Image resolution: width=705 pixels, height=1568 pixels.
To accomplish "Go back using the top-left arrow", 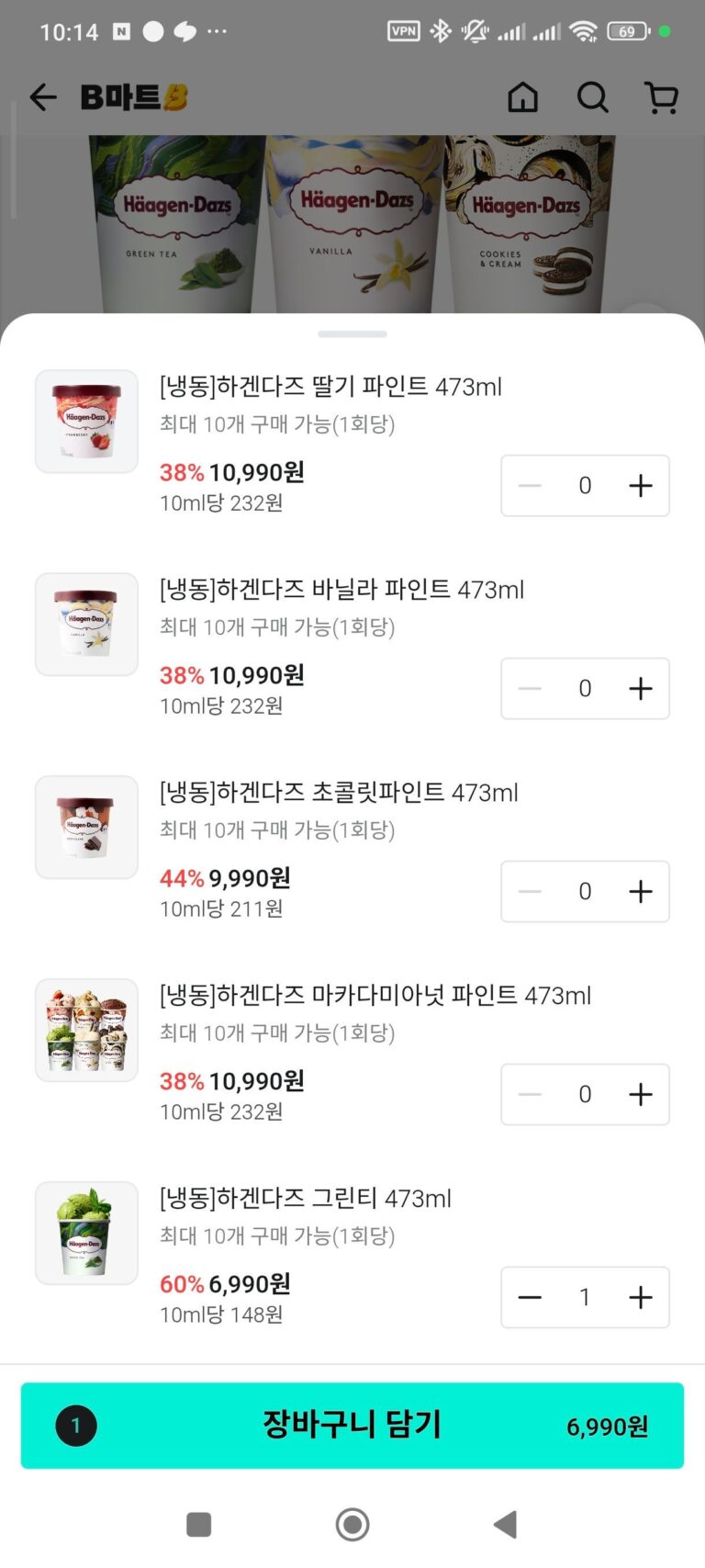I will coord(43,97).
